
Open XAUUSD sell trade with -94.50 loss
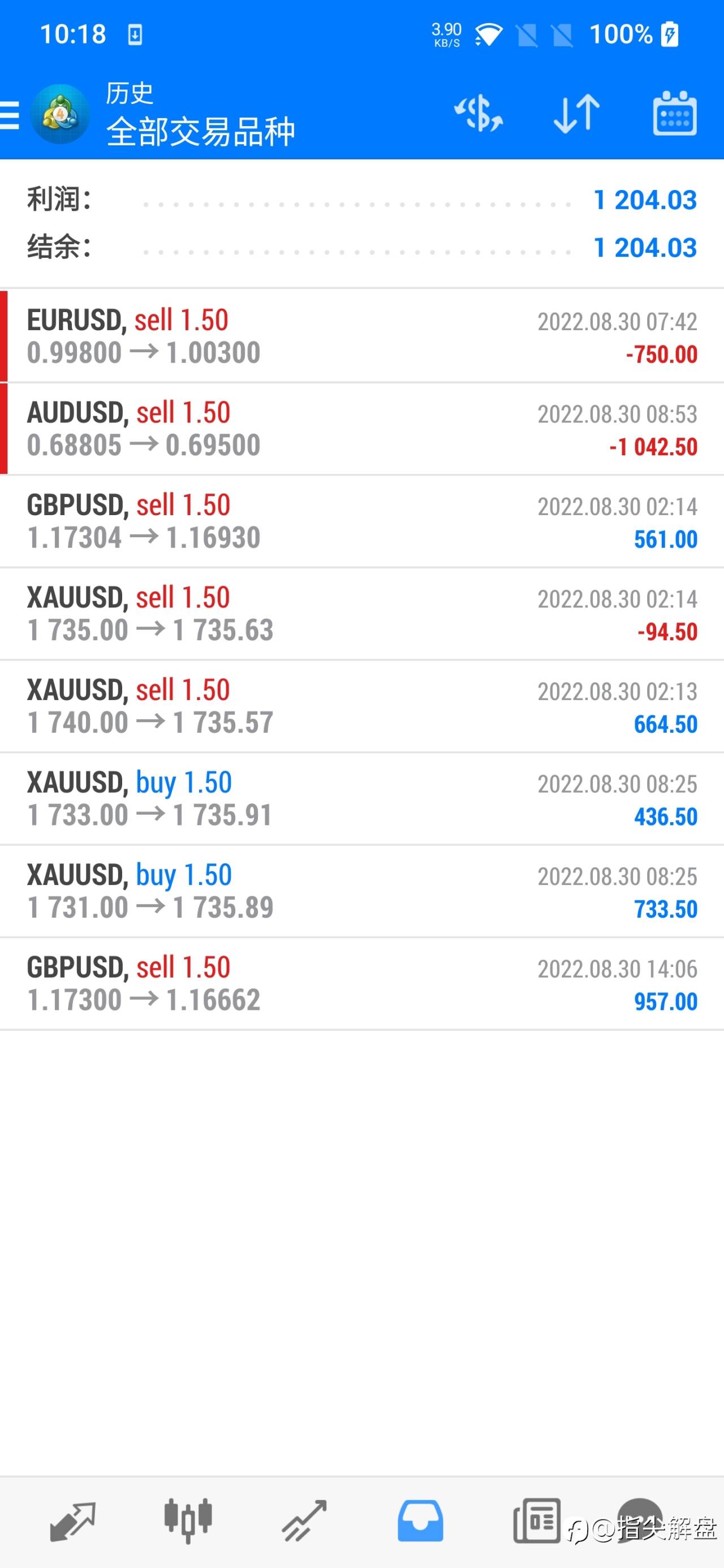[x=361, y=614]
